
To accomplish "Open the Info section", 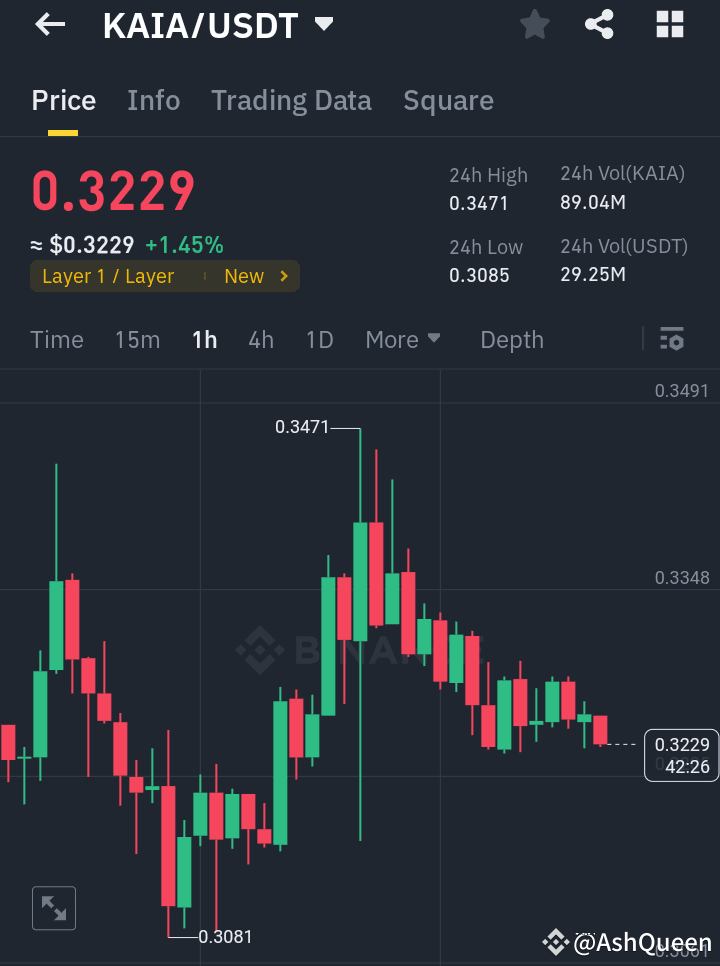I will point(153,100).
